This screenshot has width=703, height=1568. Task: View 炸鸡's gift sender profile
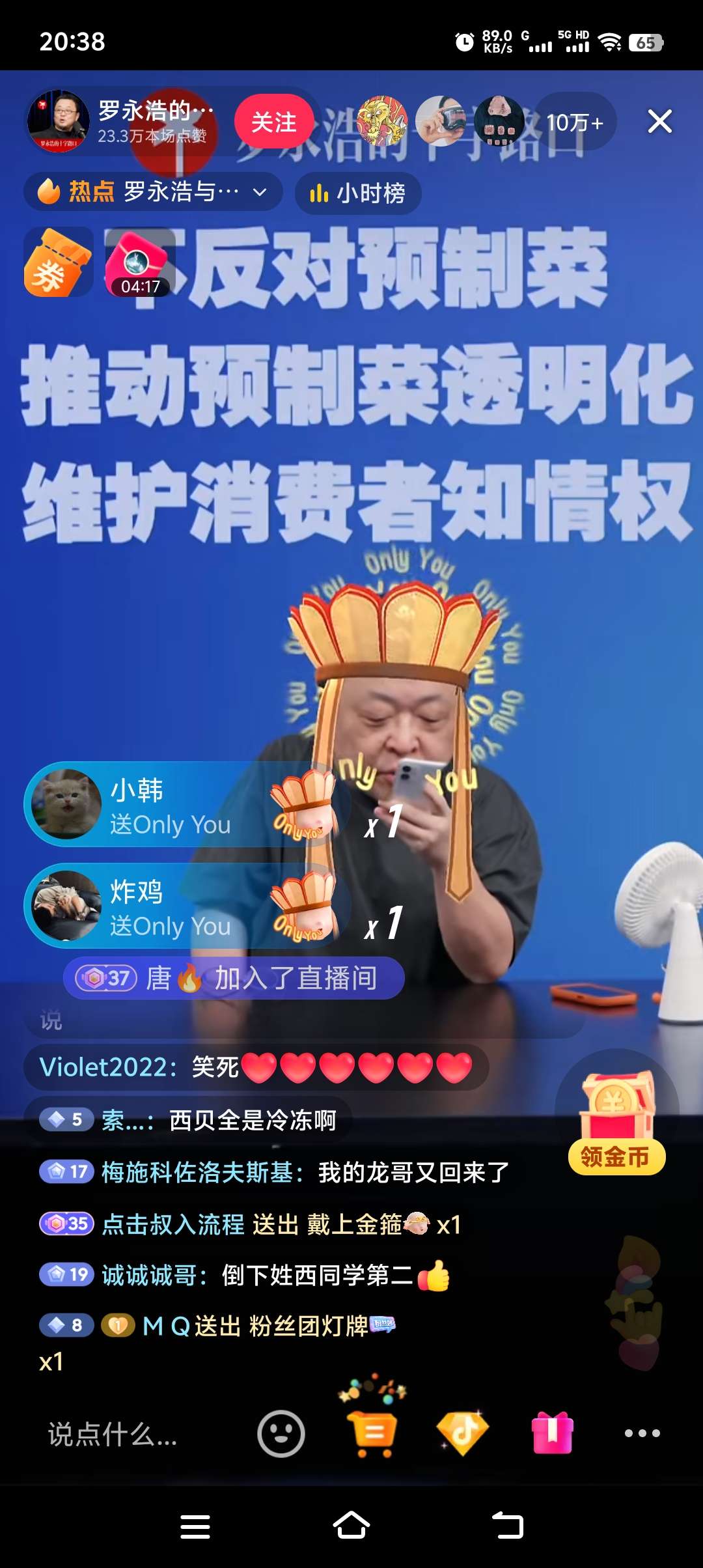click(x=66, y=906)
